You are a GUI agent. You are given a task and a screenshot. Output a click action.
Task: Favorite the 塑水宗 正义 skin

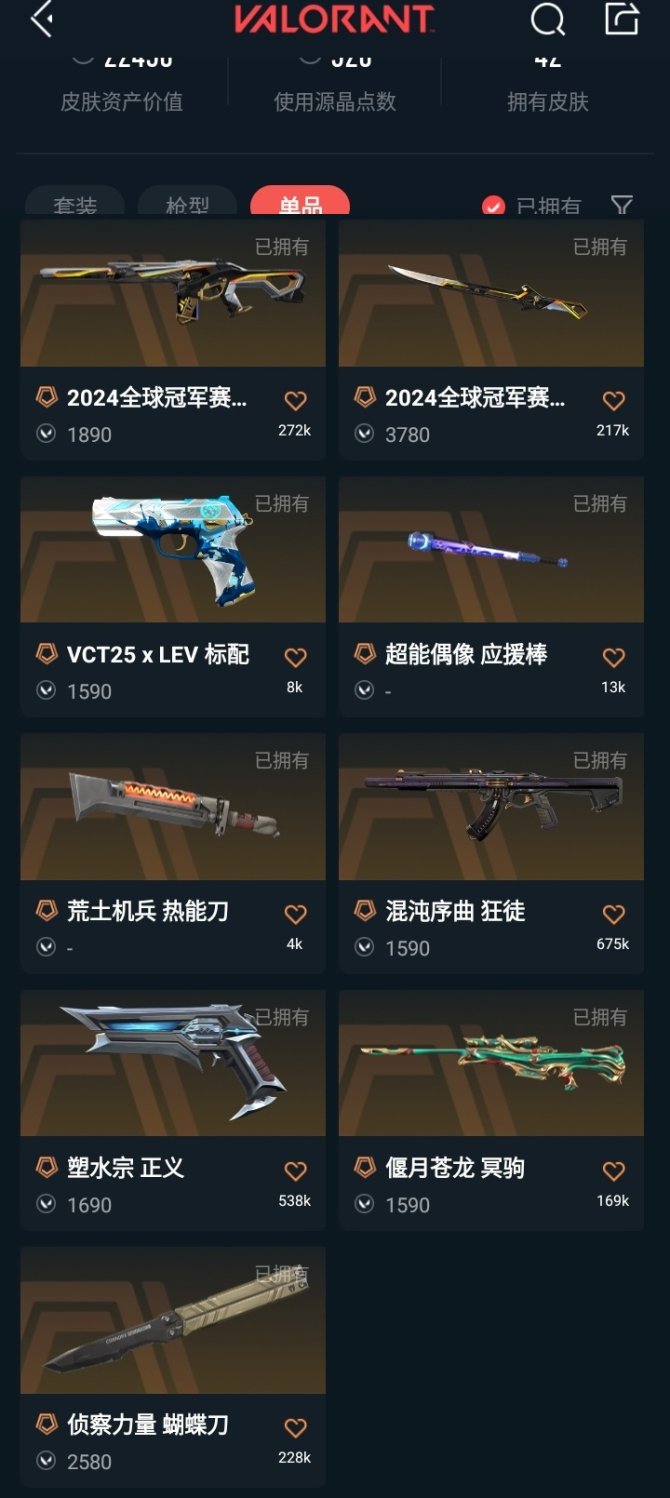[x=295, y=1171]
